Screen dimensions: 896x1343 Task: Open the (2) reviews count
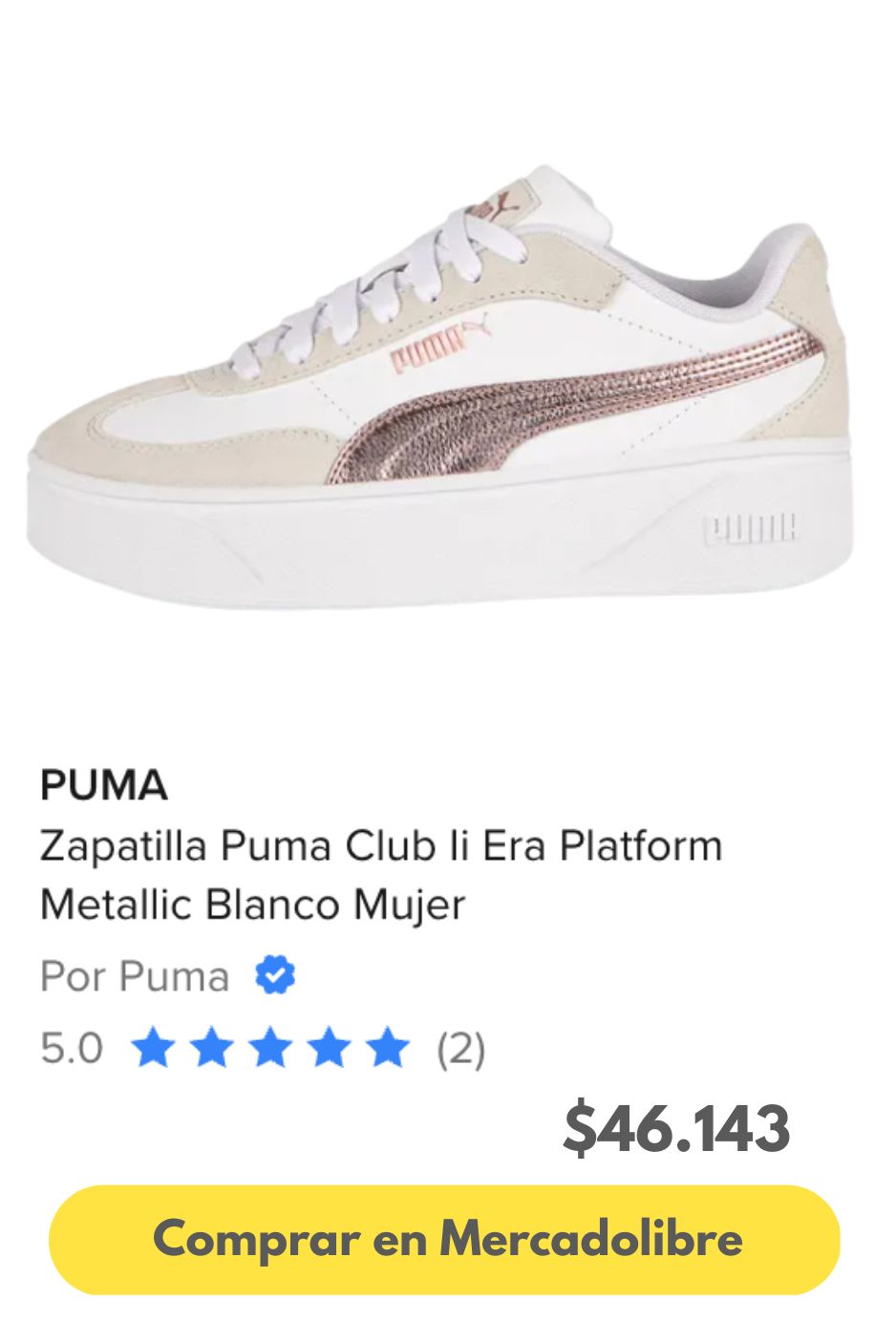[x=459, y=1047]
